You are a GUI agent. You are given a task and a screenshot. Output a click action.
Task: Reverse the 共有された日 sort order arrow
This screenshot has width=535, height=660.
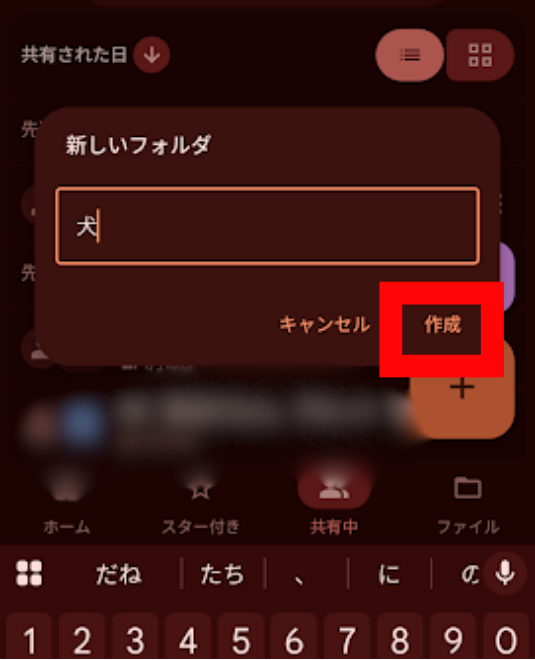click(152, 55)
